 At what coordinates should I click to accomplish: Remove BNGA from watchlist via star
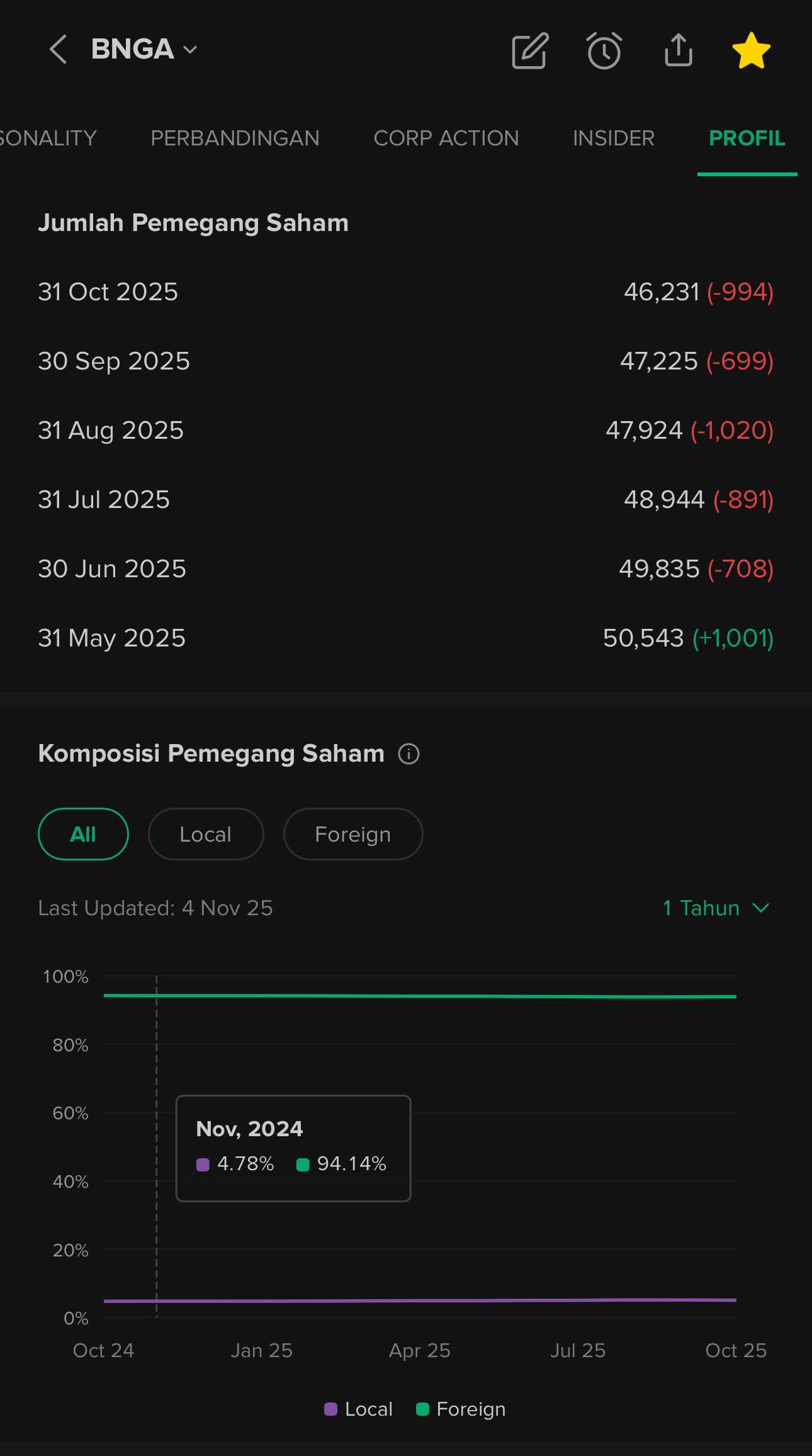click(752, 51)
